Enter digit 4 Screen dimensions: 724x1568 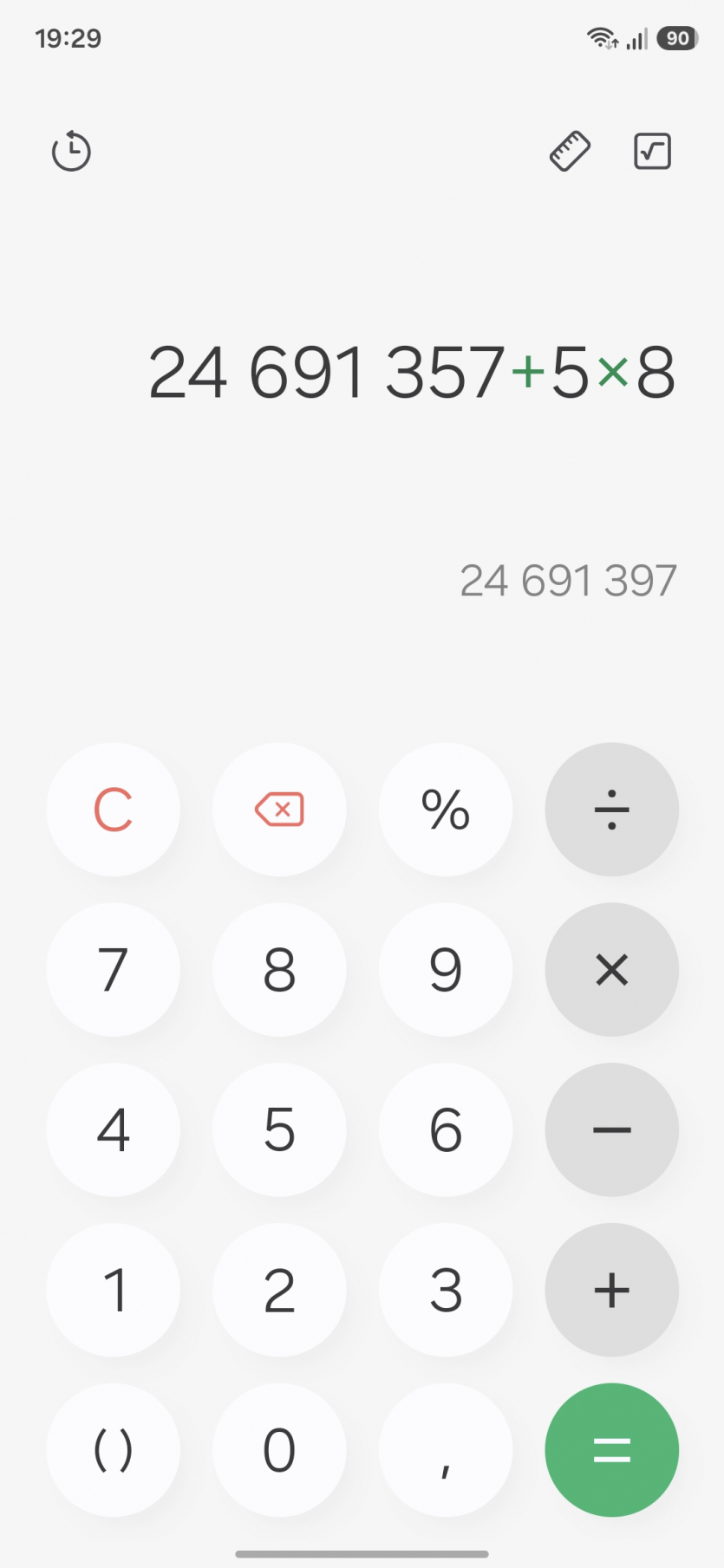pos(114,1129)
